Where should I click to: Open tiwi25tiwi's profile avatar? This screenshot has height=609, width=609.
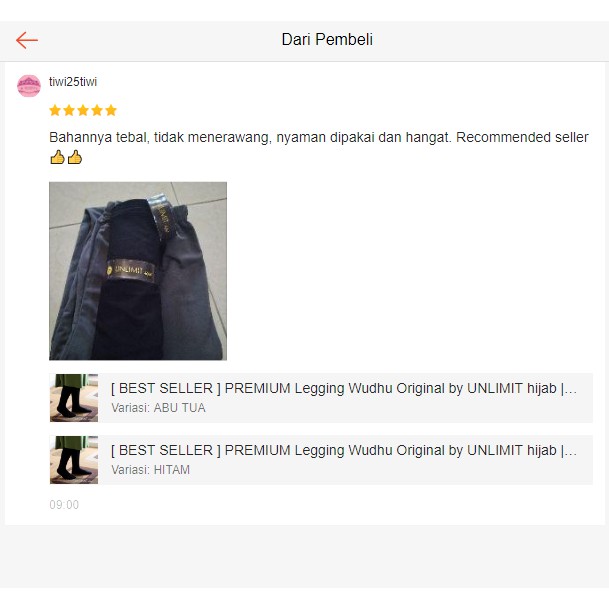pyautogui.click(x=29, y=86)
